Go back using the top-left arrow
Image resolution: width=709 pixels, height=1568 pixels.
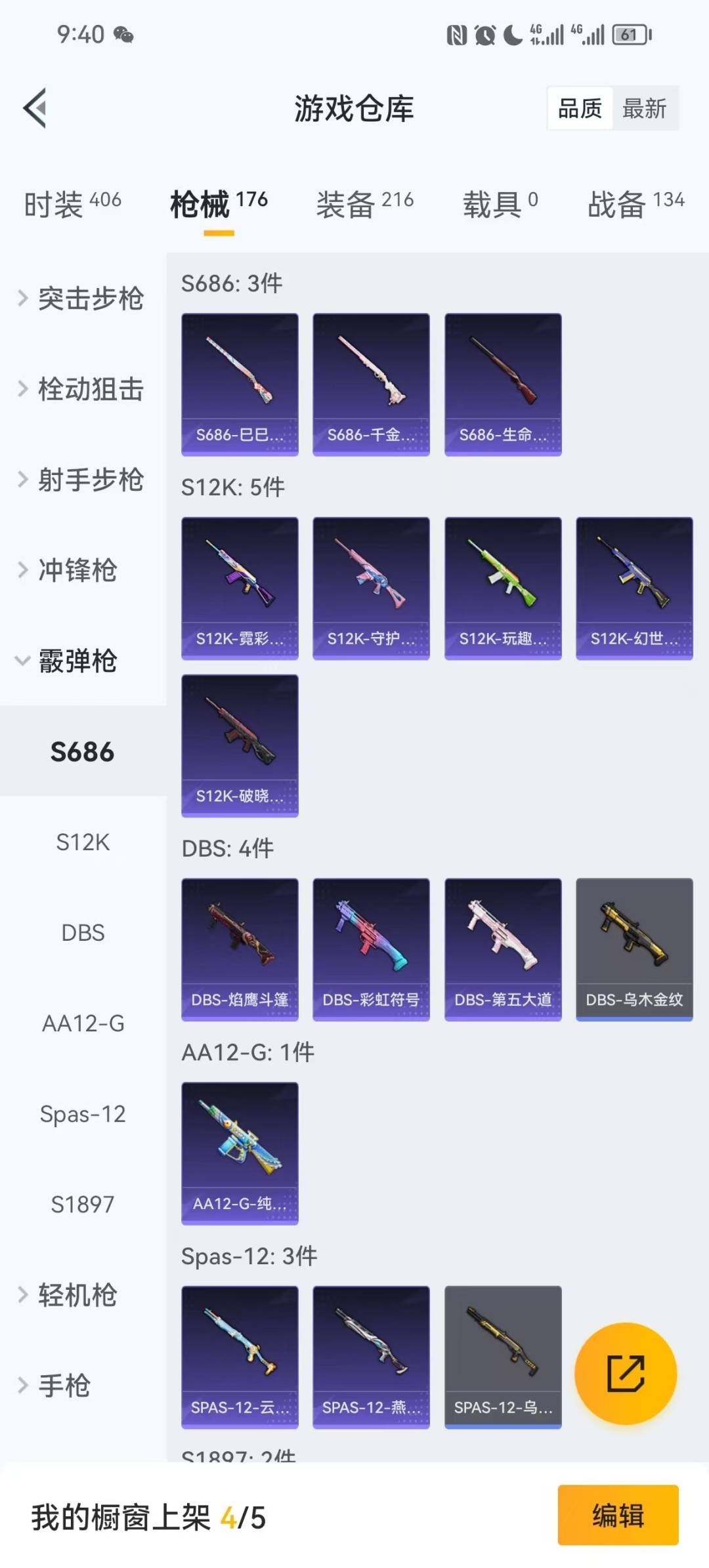click(35, 108)
